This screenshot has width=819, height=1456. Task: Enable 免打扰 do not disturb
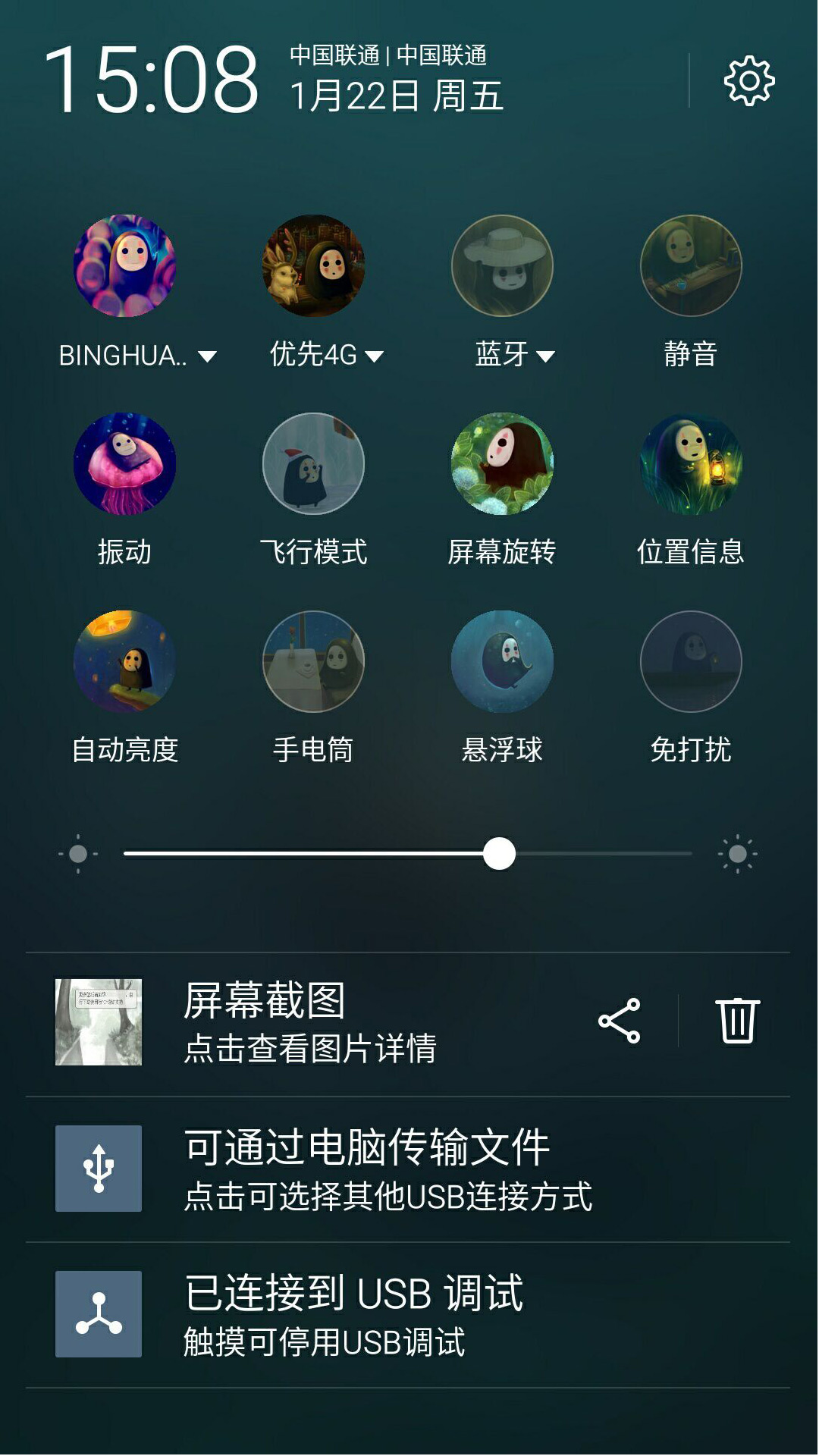(691, 662)
